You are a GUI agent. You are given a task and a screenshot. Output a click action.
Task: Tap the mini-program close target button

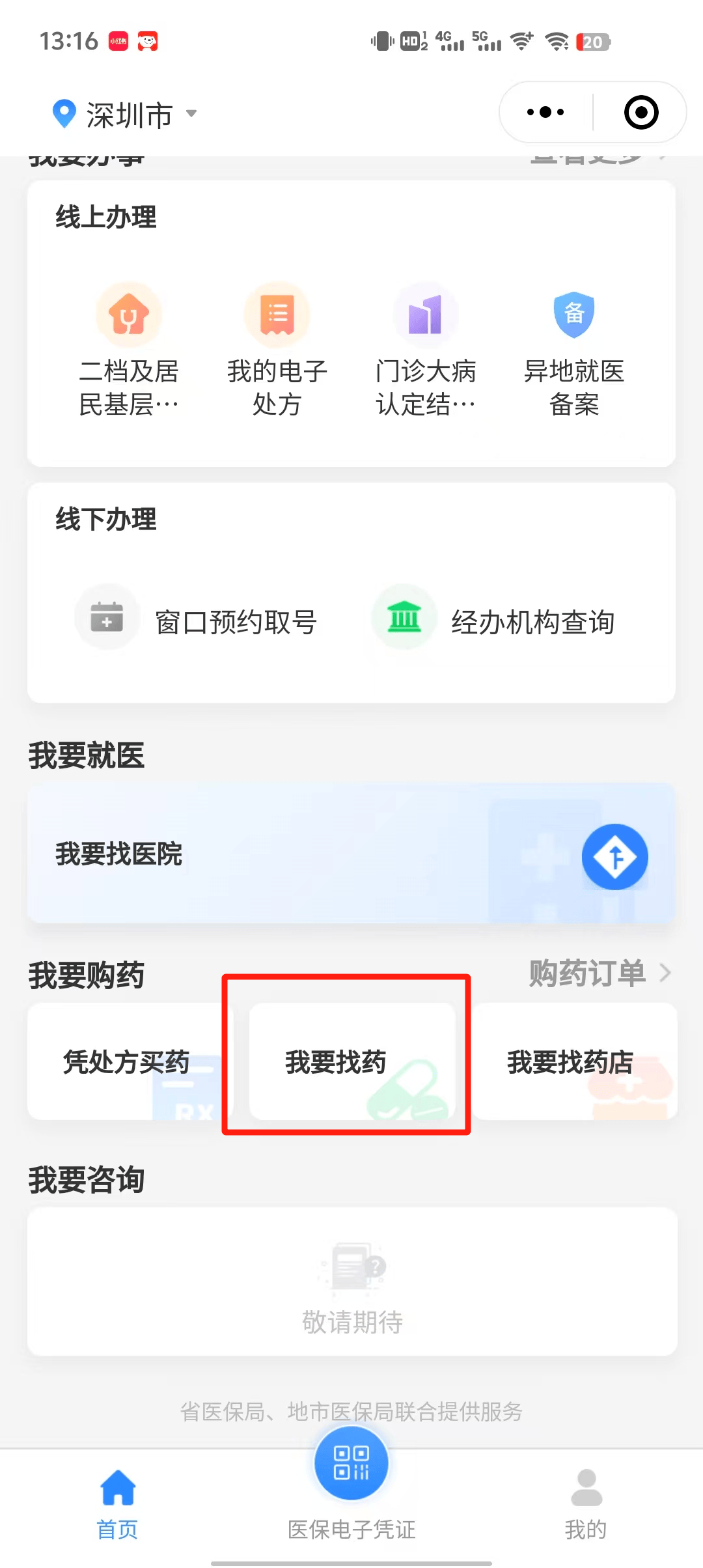click(641, 111)
